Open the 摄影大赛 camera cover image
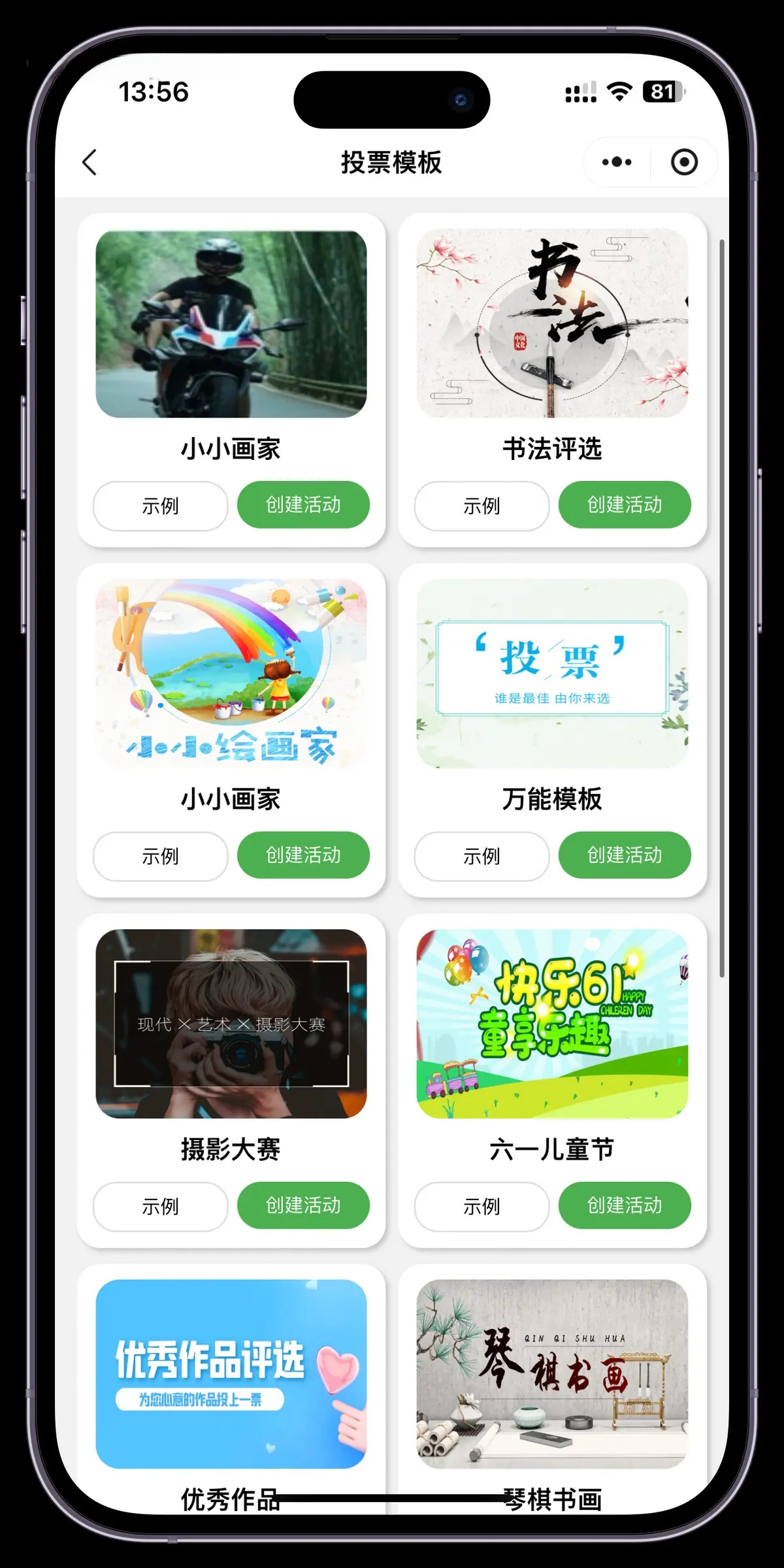Image resolution: width=784 pixels, height=1568 pixels. [x=231, y=1024]
